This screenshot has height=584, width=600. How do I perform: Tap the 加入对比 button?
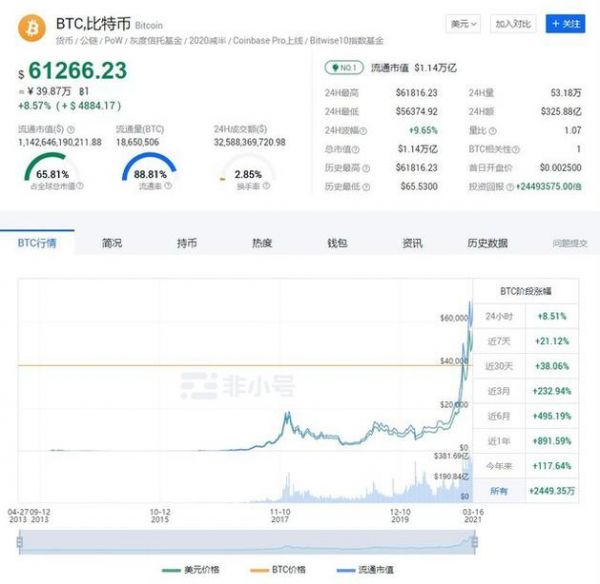514,23
